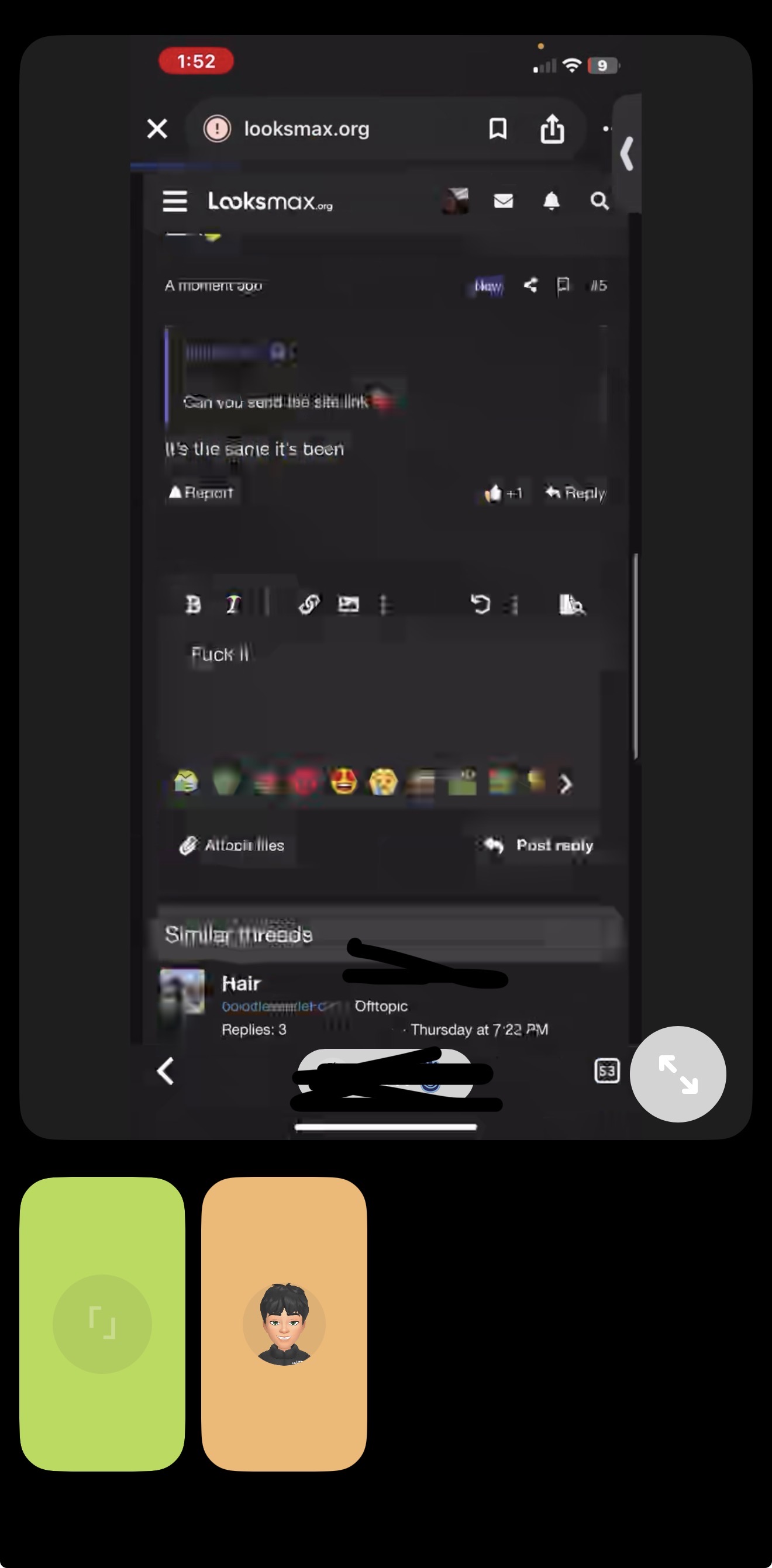Screen dimensions: 772x1568
Task: Select the orange tile with cartoon avatar
Action: tap(284, 1323)
